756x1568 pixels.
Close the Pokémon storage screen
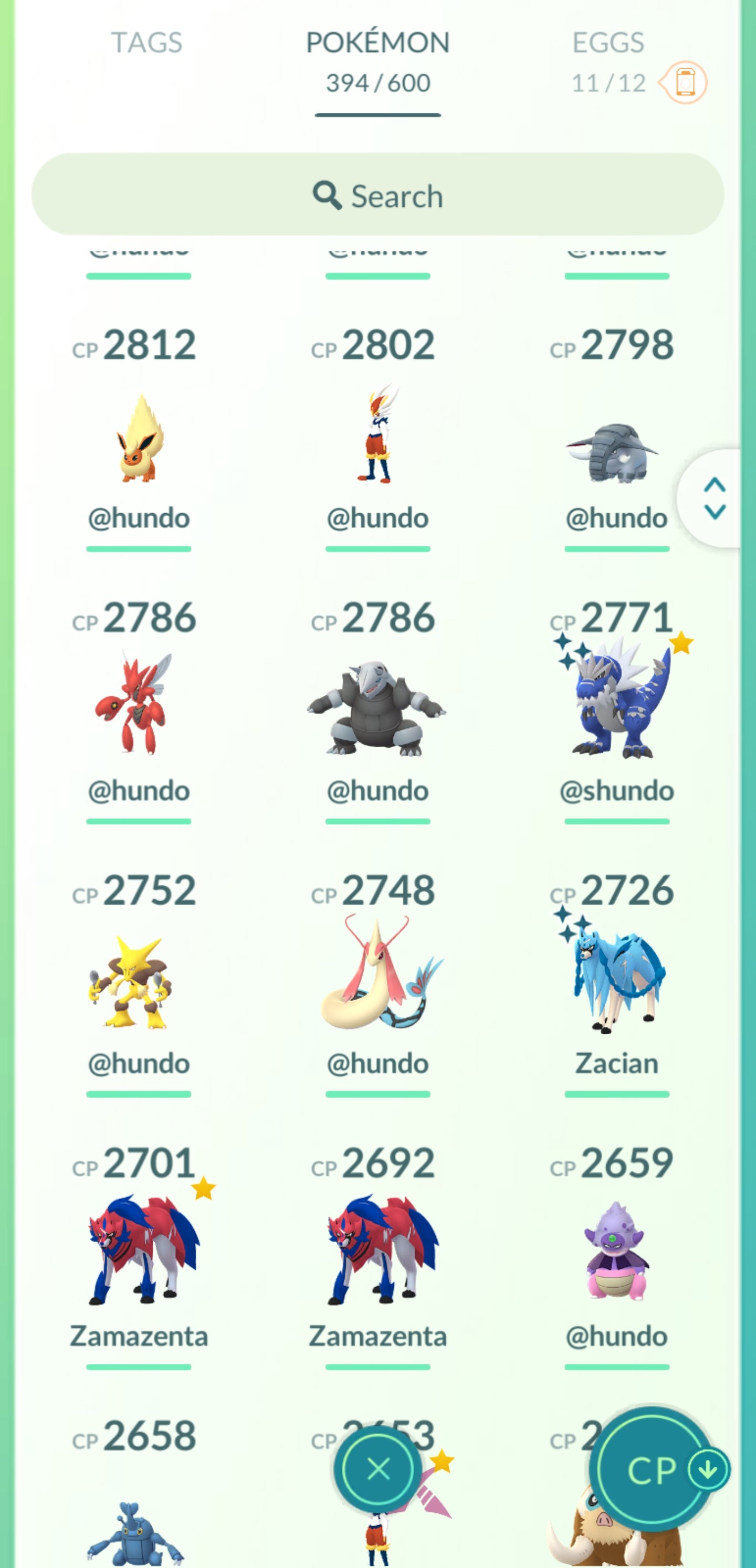[x=379, y=1469]
